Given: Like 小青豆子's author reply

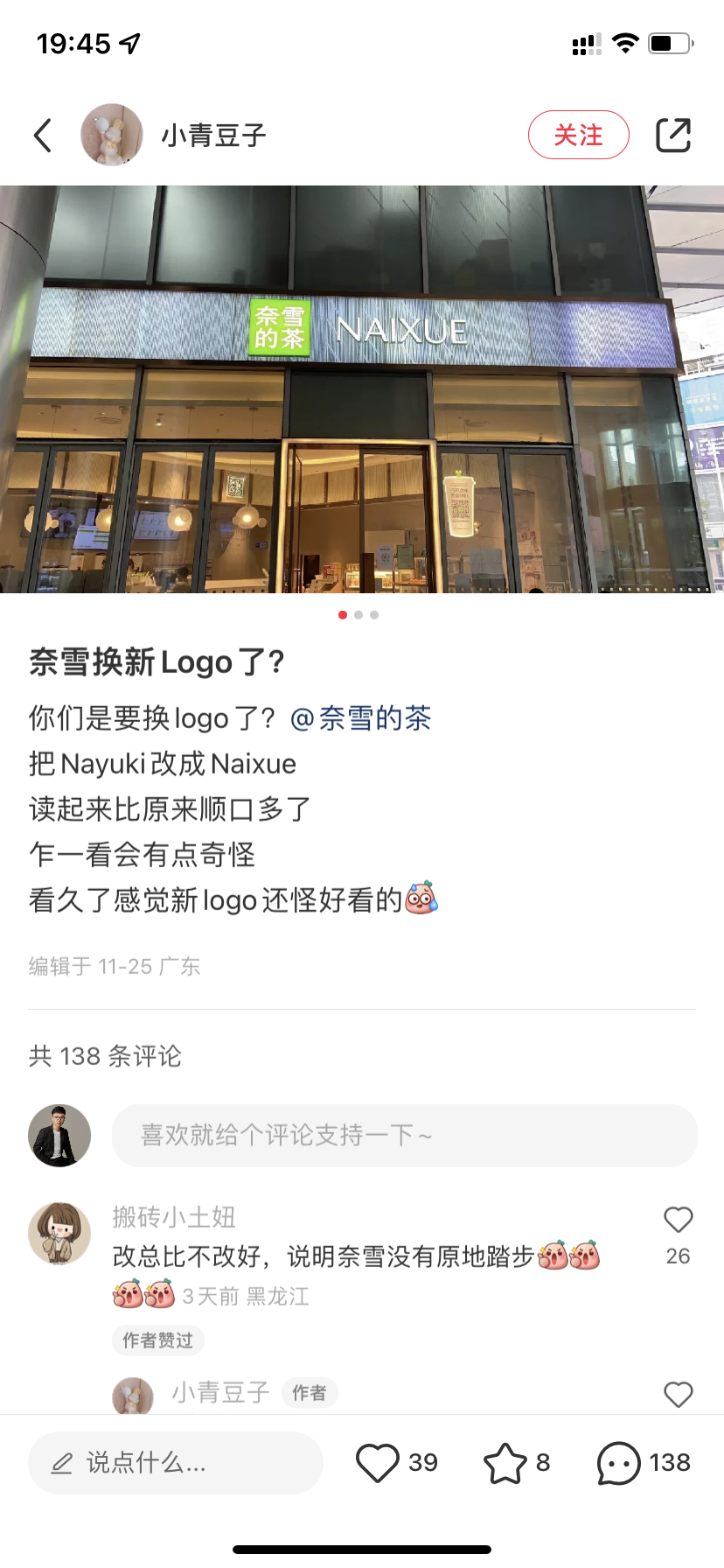Looking at the screenshot, I should [678, 1394].
